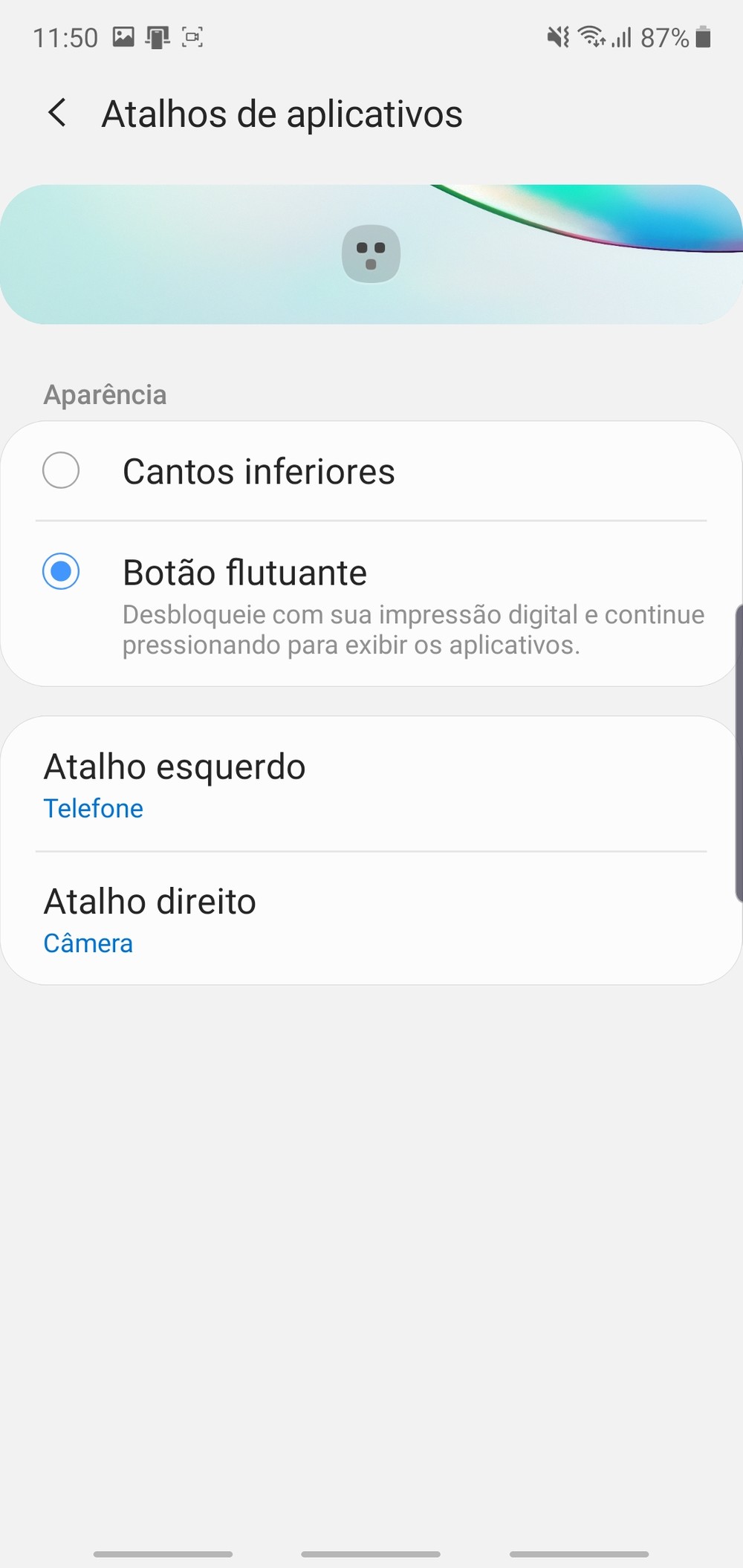The height and width of the screenshot is (1568, 743).
Task: Select the Cantos inferiores option
Action: click(x=61, y=471)
